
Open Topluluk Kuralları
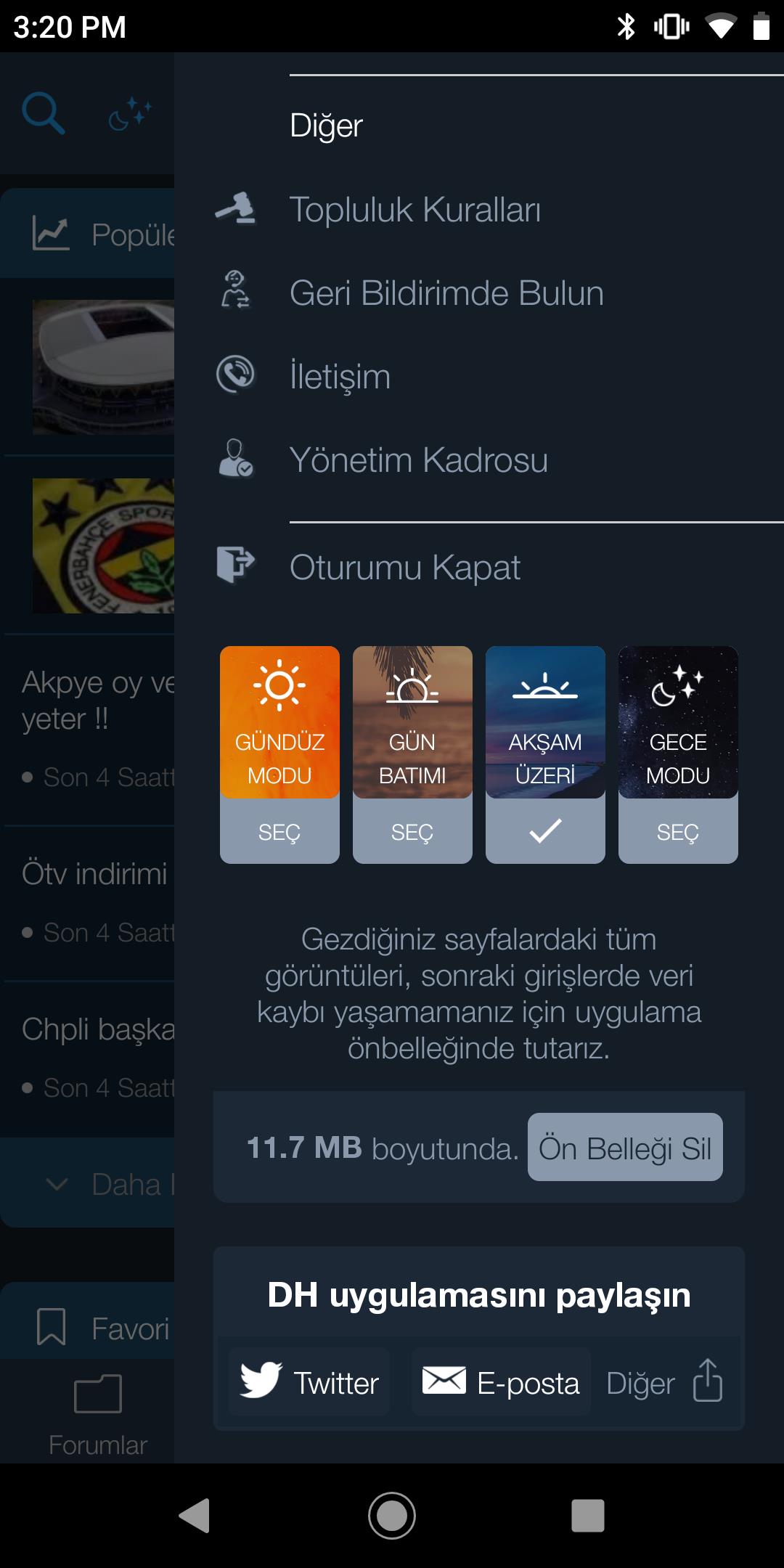(x=415, y=210)
